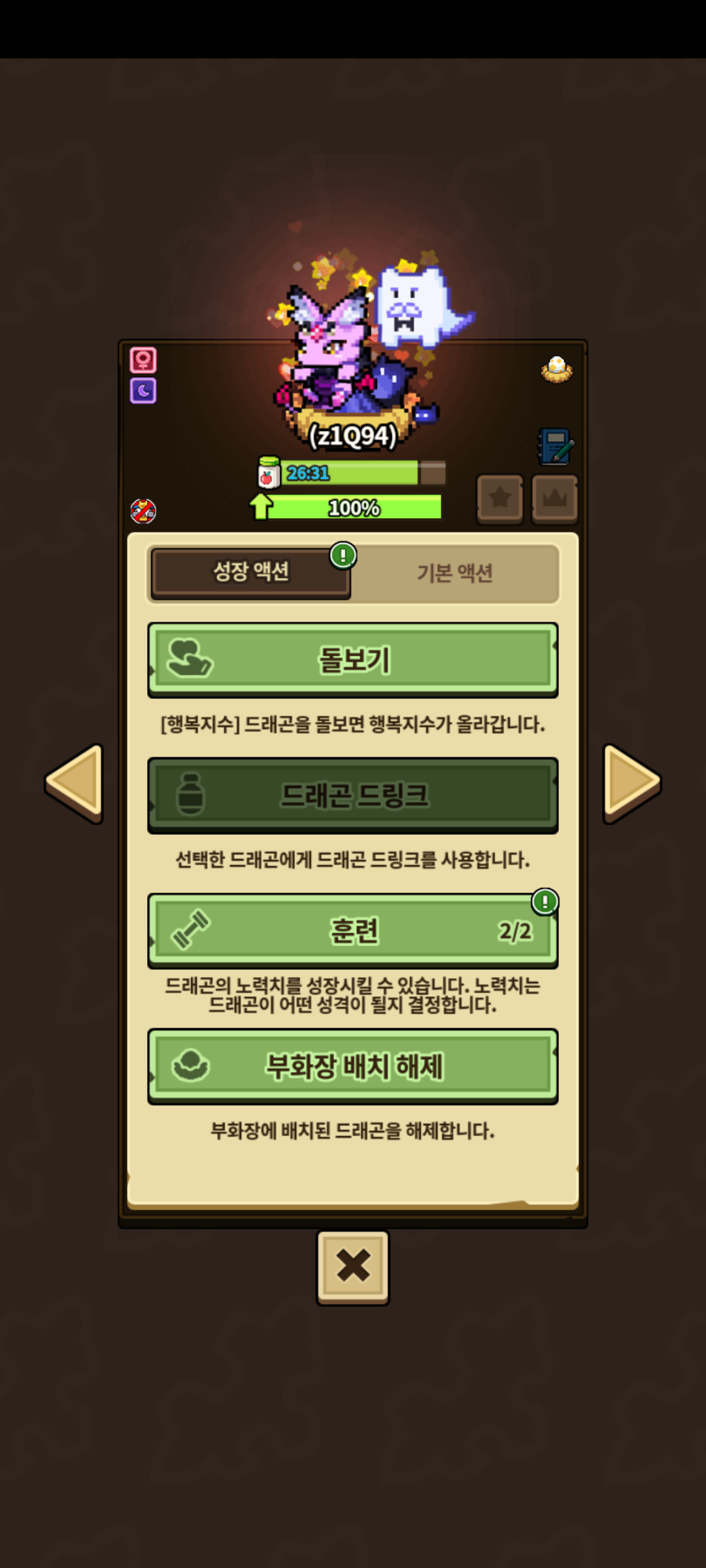Open the notebook edit icon
The height and width of the screenshot is (1568, 706).
[x=556, y=447]
